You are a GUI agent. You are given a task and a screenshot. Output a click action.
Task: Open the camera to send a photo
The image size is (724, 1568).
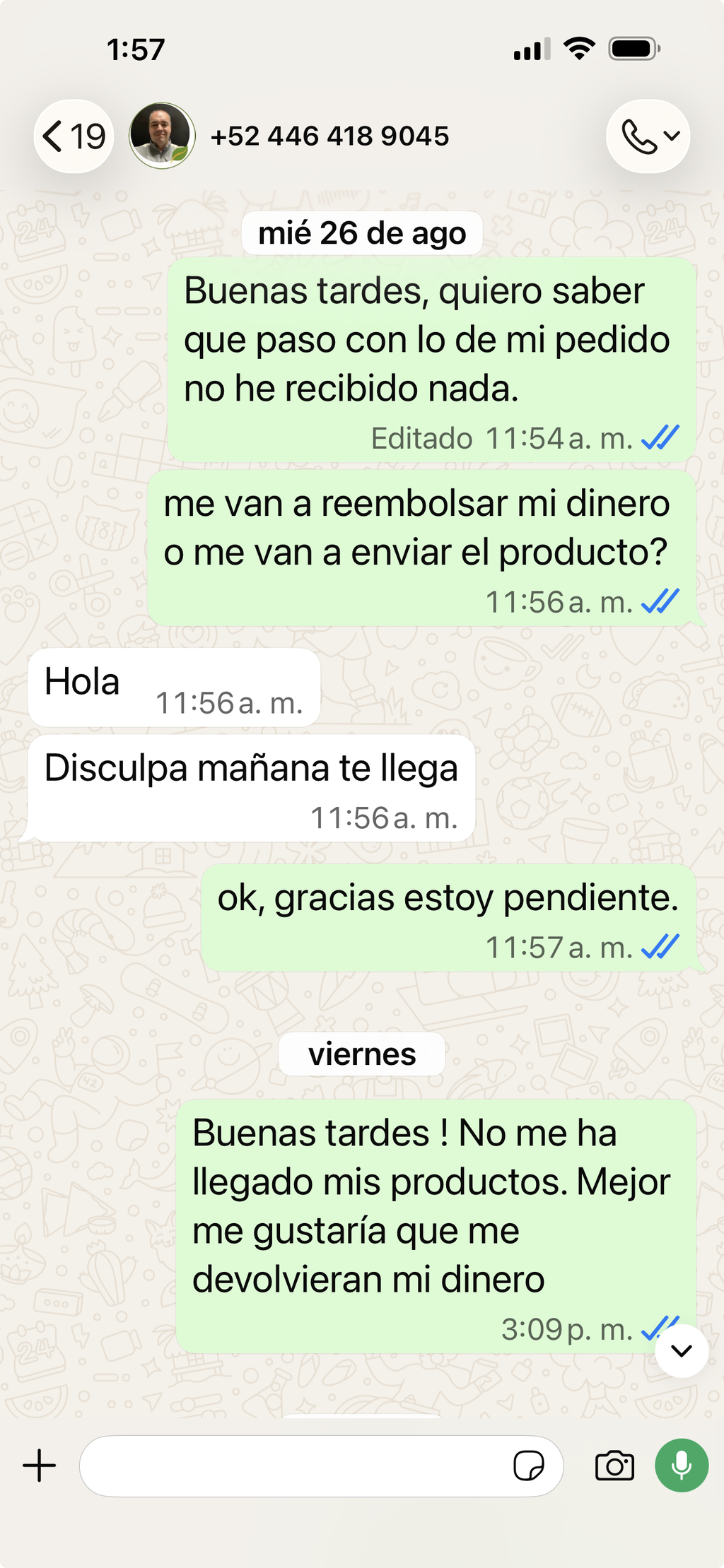coord(614,1466)
